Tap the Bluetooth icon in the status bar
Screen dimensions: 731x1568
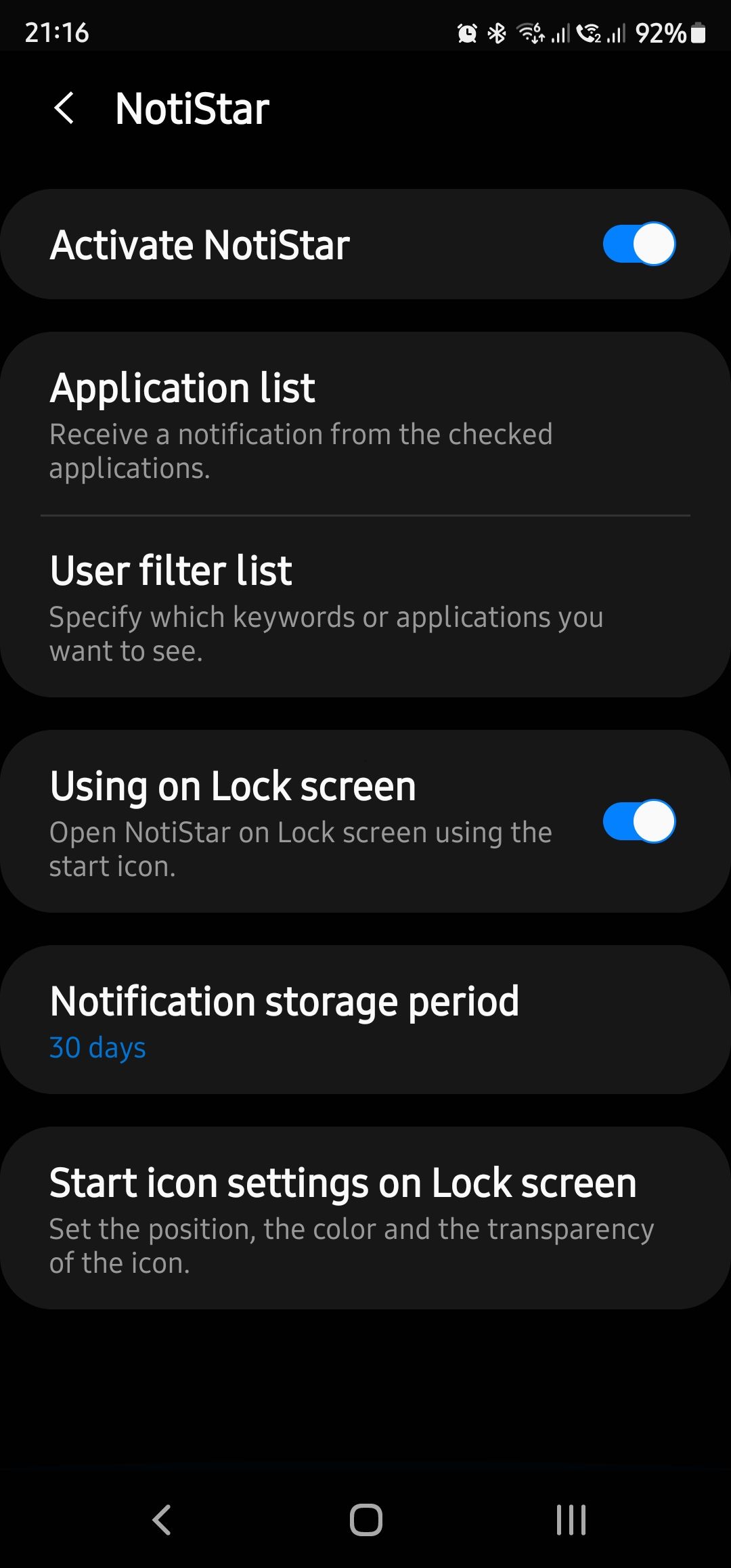coord(497,32)
